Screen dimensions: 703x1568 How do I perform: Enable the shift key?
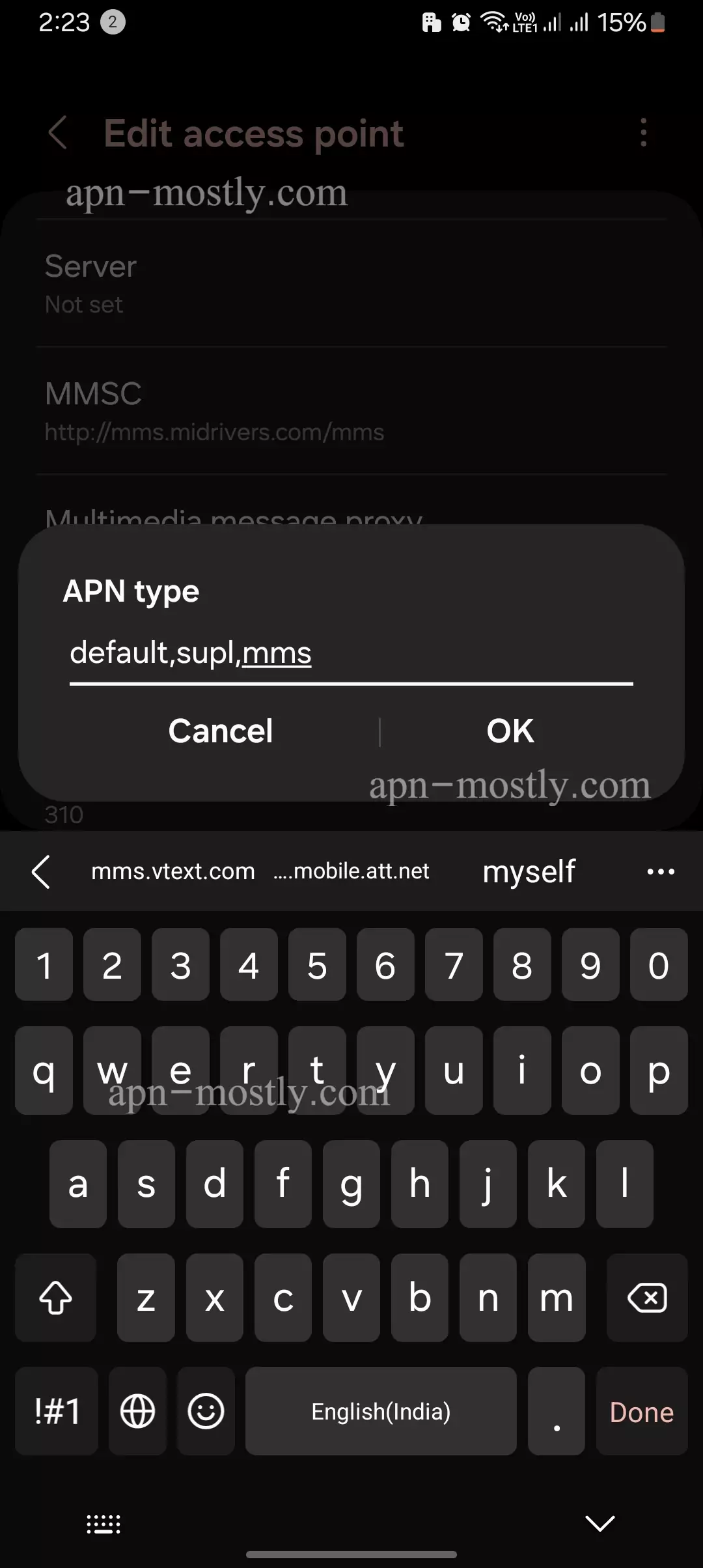tap(56, 1298)
